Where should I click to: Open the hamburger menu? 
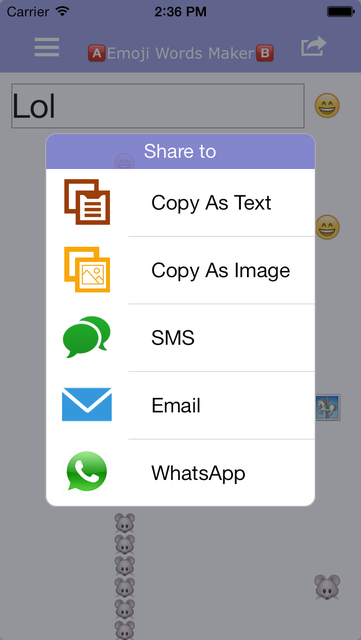47,47
